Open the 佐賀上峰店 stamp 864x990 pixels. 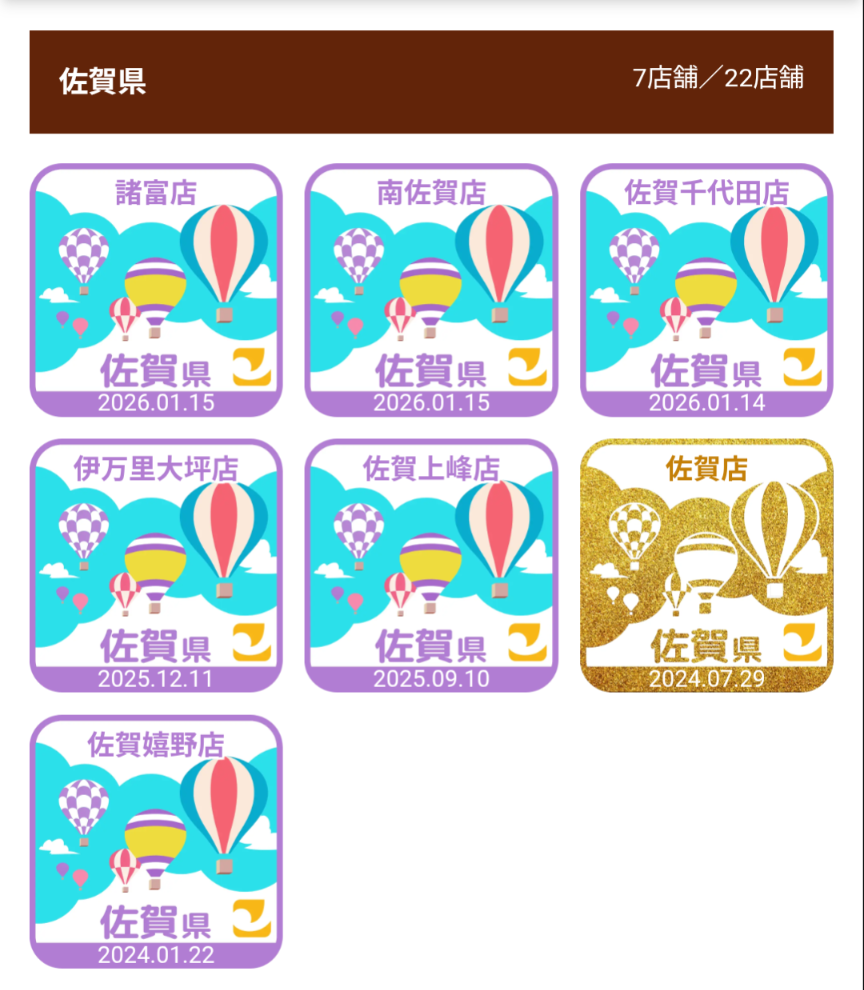431,566
